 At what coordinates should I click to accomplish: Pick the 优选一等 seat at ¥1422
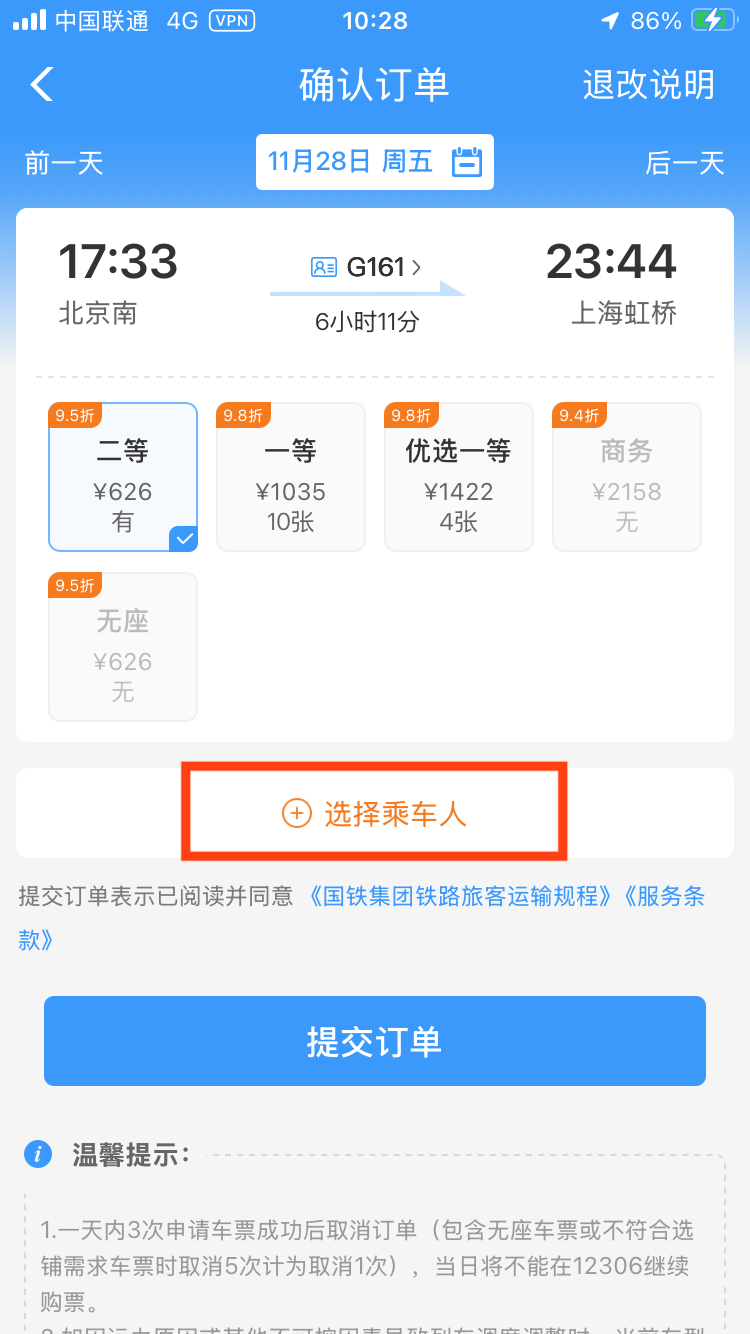click(459, 477)
